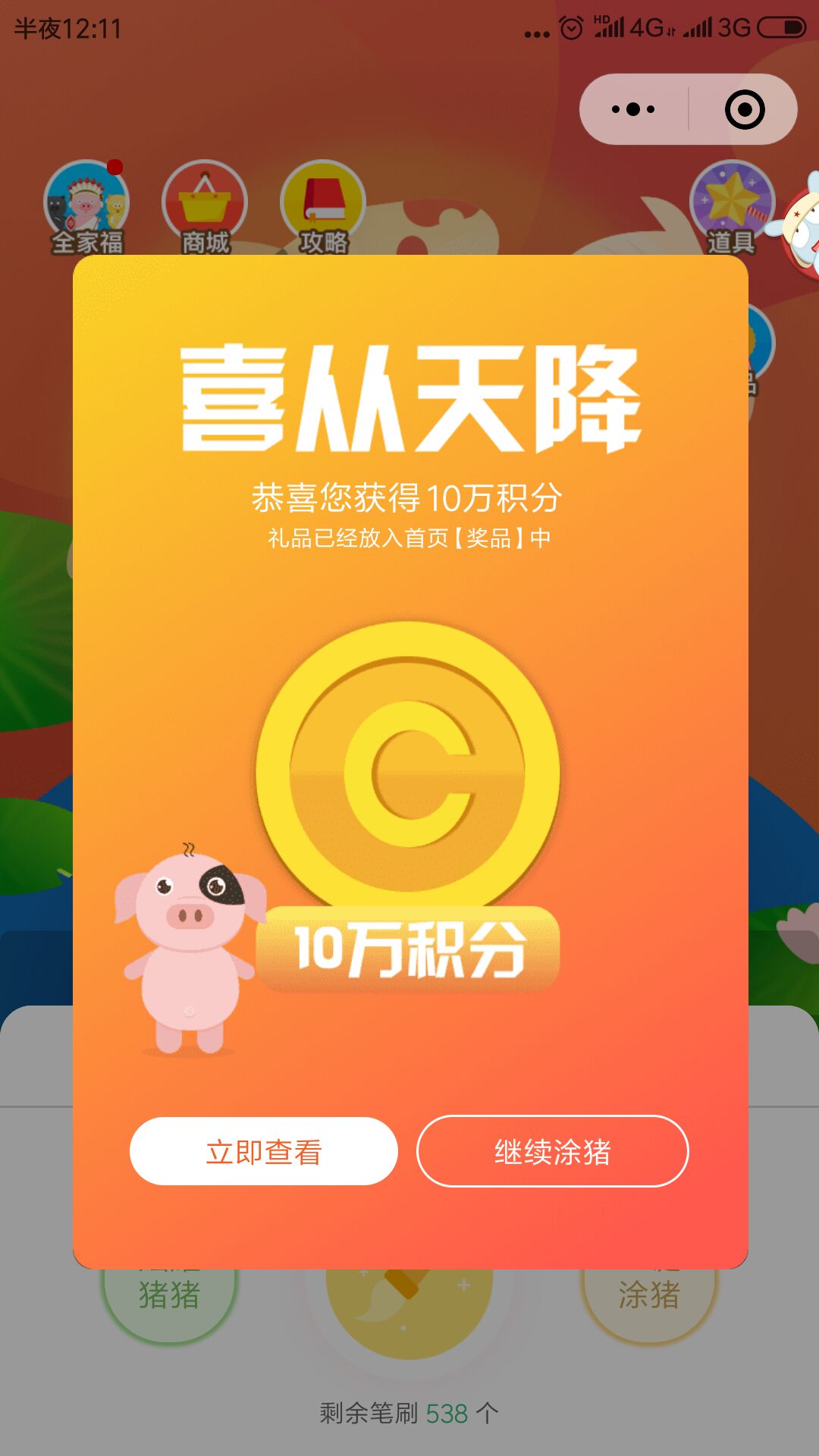Close the mini program with the circle icon
819x1456 pixels.
pyautogui.click(x=745, y=109)
